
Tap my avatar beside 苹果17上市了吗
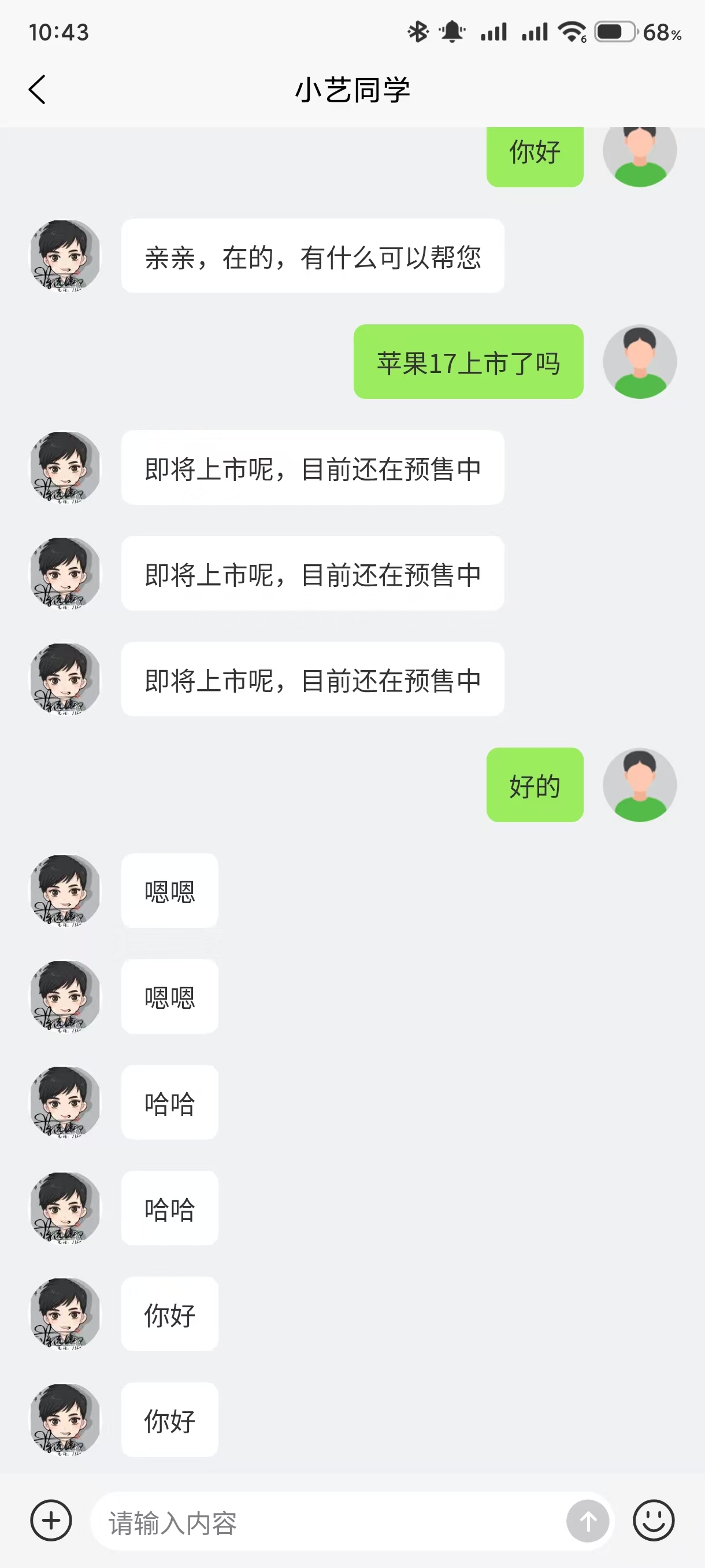[x=639, y=361]
